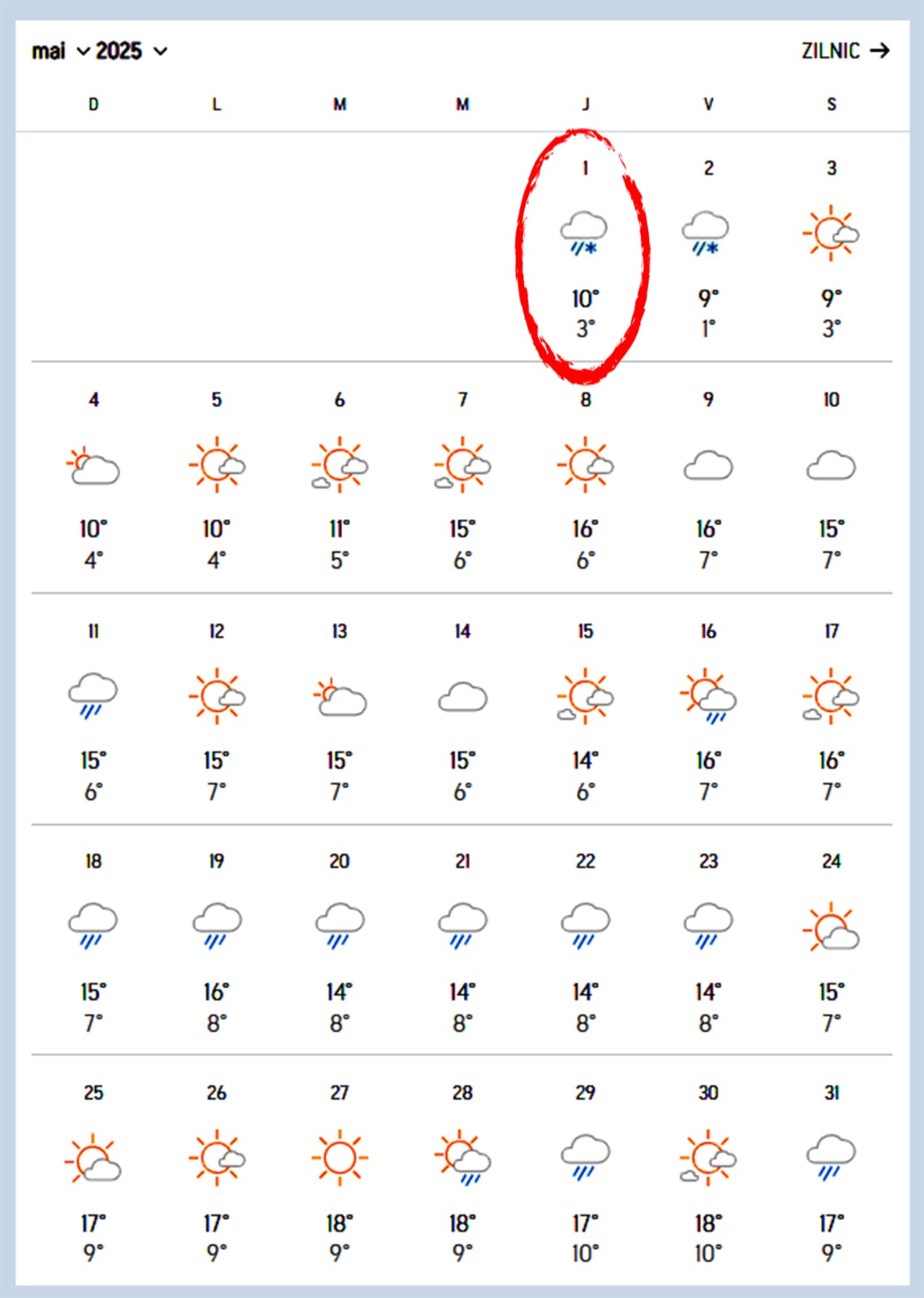The width and height of the screenshot is (924, 1298).
Task: Open the 2025 year dropdown
Action: 131,51
